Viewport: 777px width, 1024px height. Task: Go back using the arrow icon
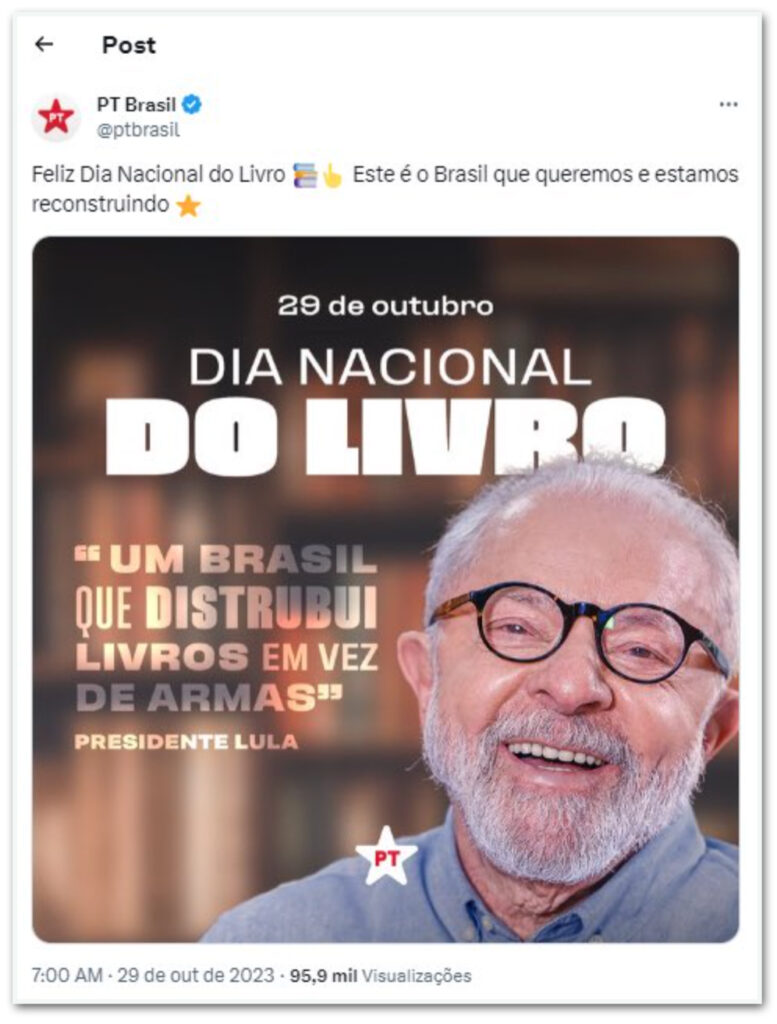(x=43, y=45)
